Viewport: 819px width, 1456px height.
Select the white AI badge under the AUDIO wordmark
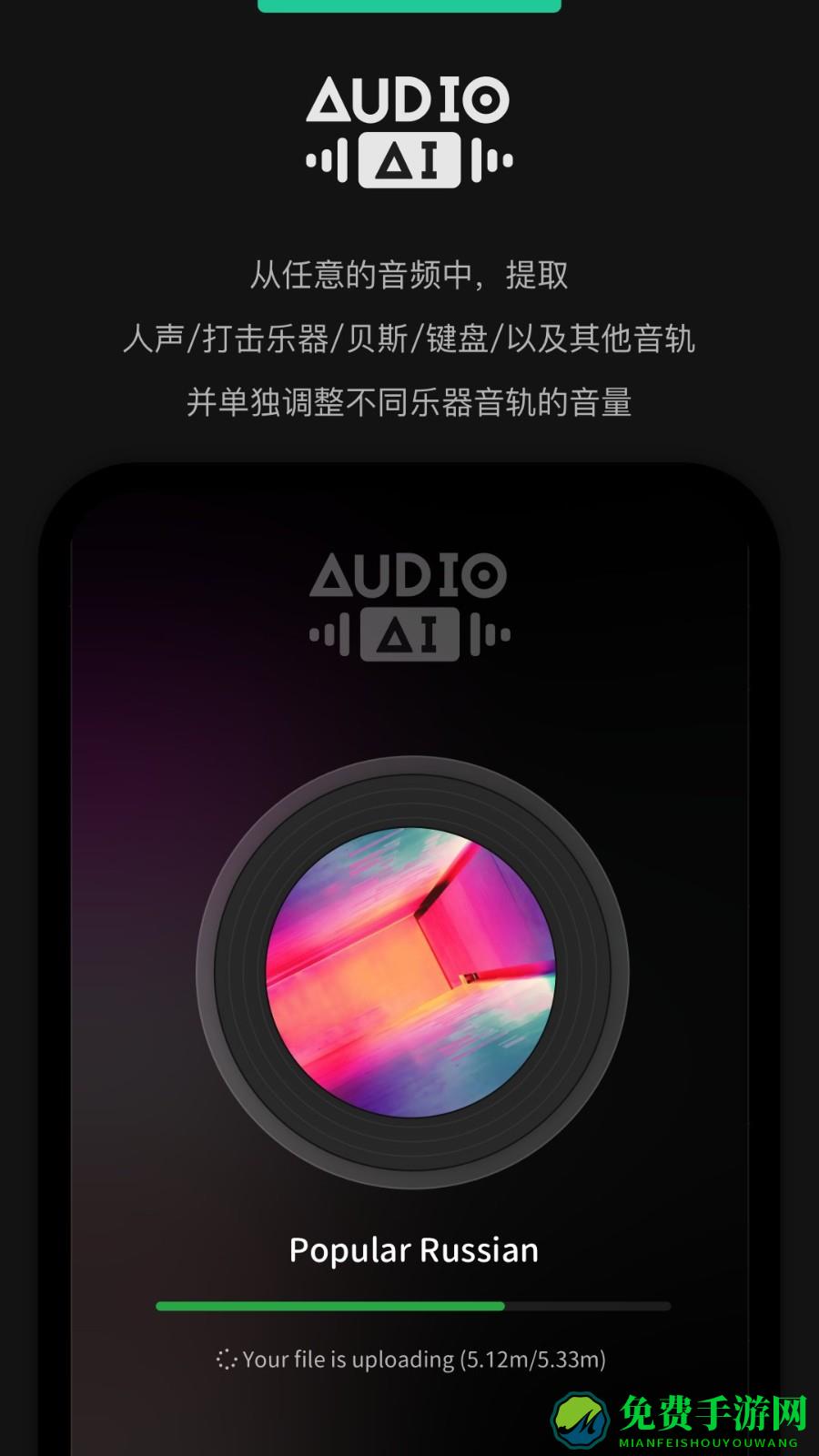click(409, 159)
